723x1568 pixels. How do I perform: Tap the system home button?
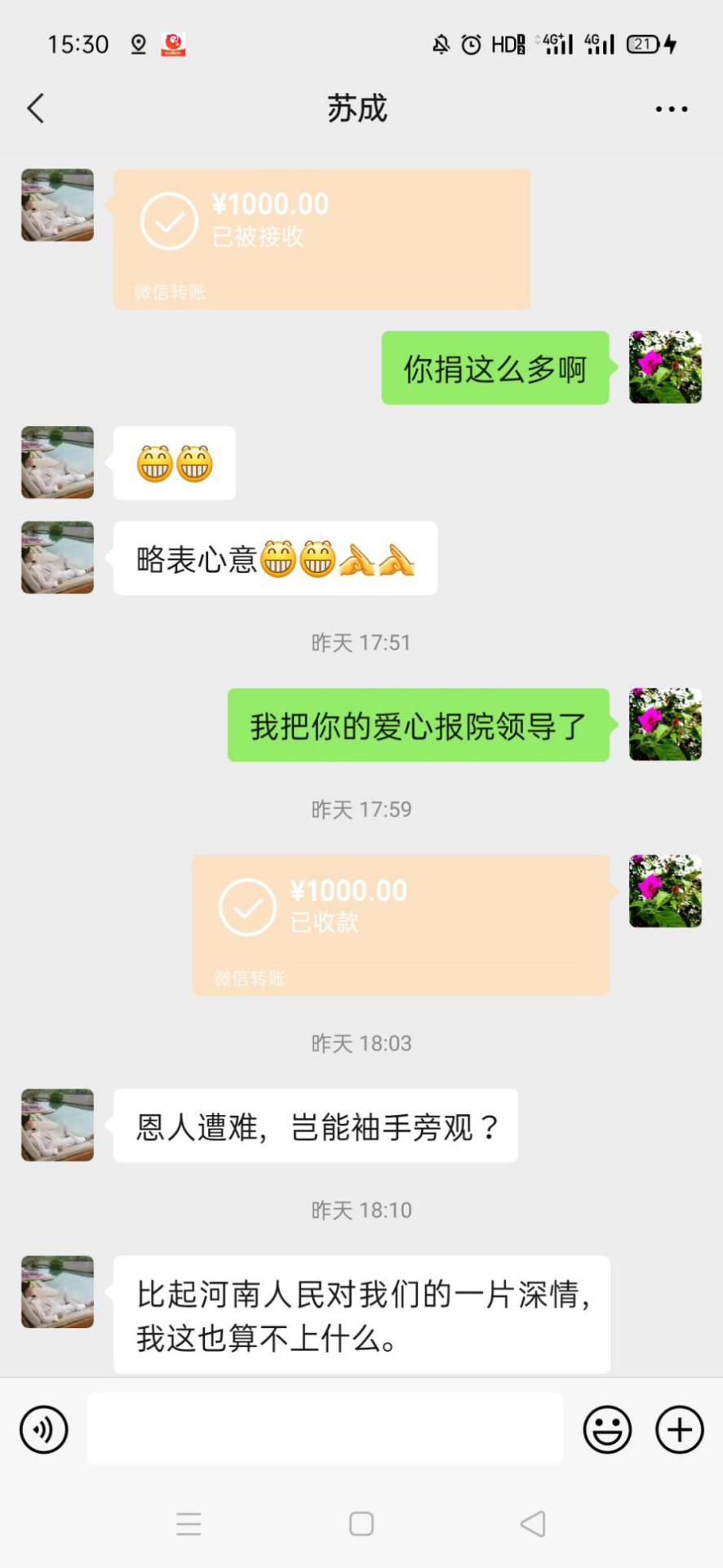coord(361,1523)
